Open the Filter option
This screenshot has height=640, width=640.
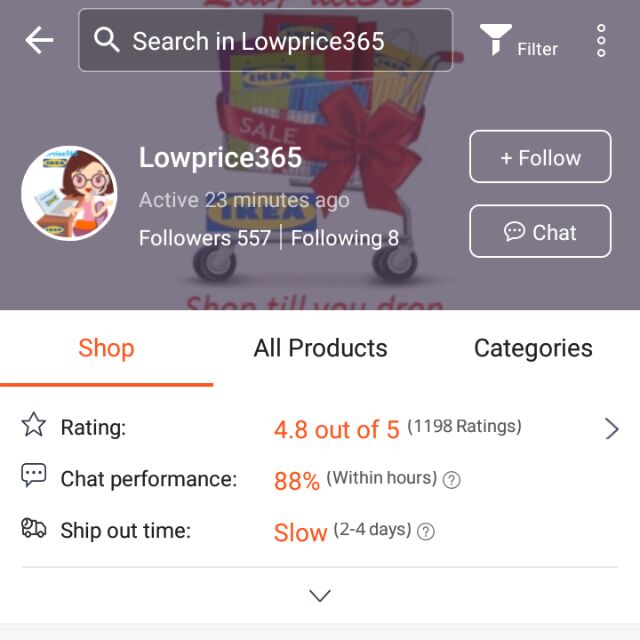[518, 41]
